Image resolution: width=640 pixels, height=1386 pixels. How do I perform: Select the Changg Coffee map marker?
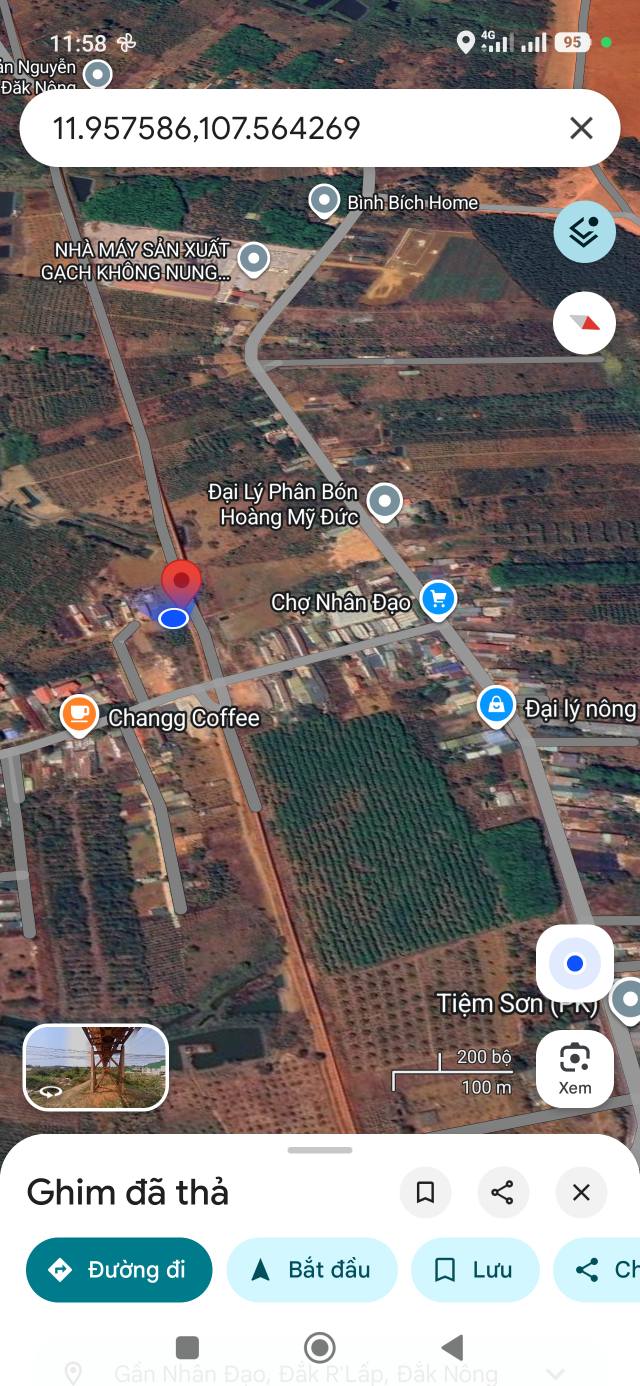click(78, 716)
